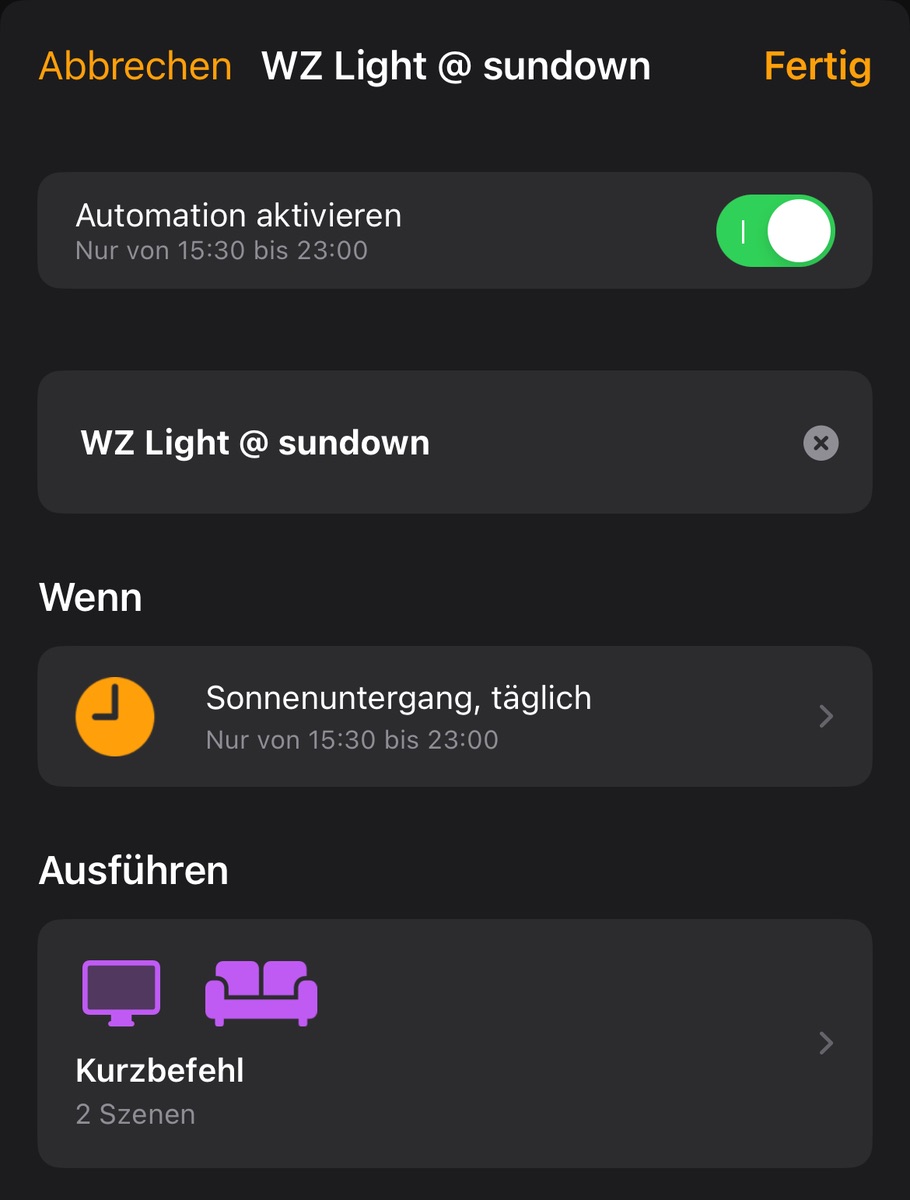Toggle Automation aktivieren switch off
Viewport: 910px width, 1200px height.
click(775, 231)
